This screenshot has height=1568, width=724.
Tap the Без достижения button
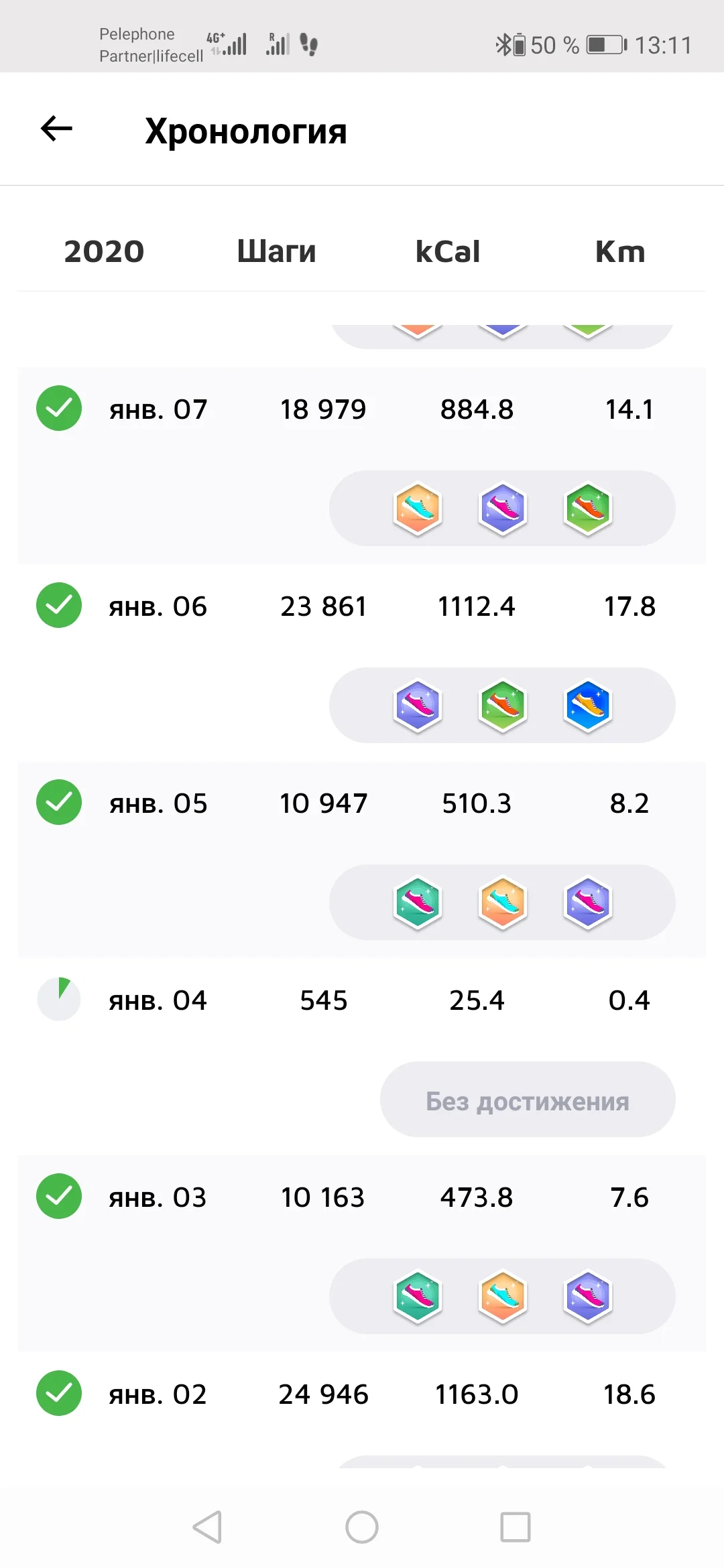tap(528, 1099)
